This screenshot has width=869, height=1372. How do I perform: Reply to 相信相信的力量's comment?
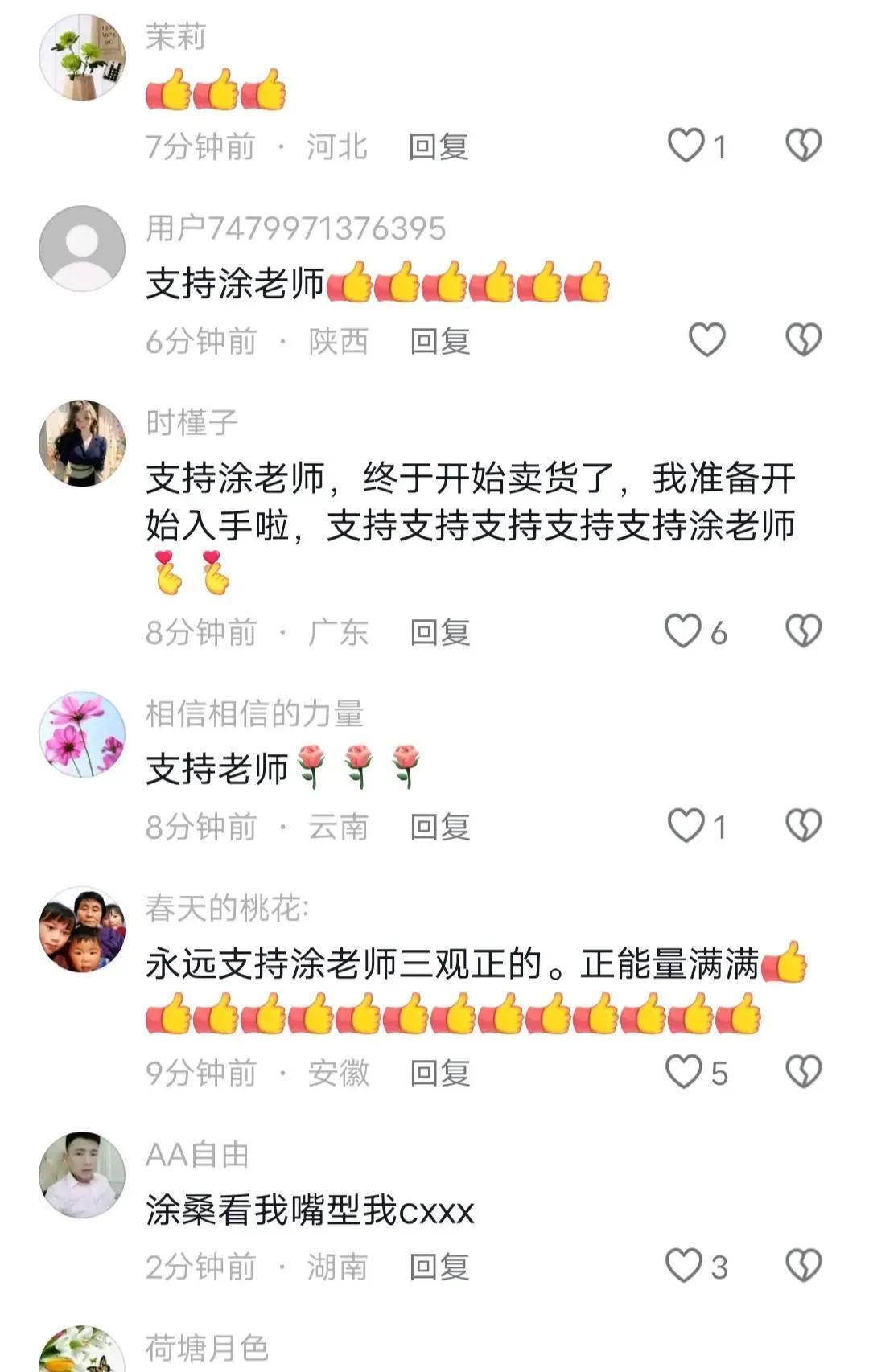(440, 828)
